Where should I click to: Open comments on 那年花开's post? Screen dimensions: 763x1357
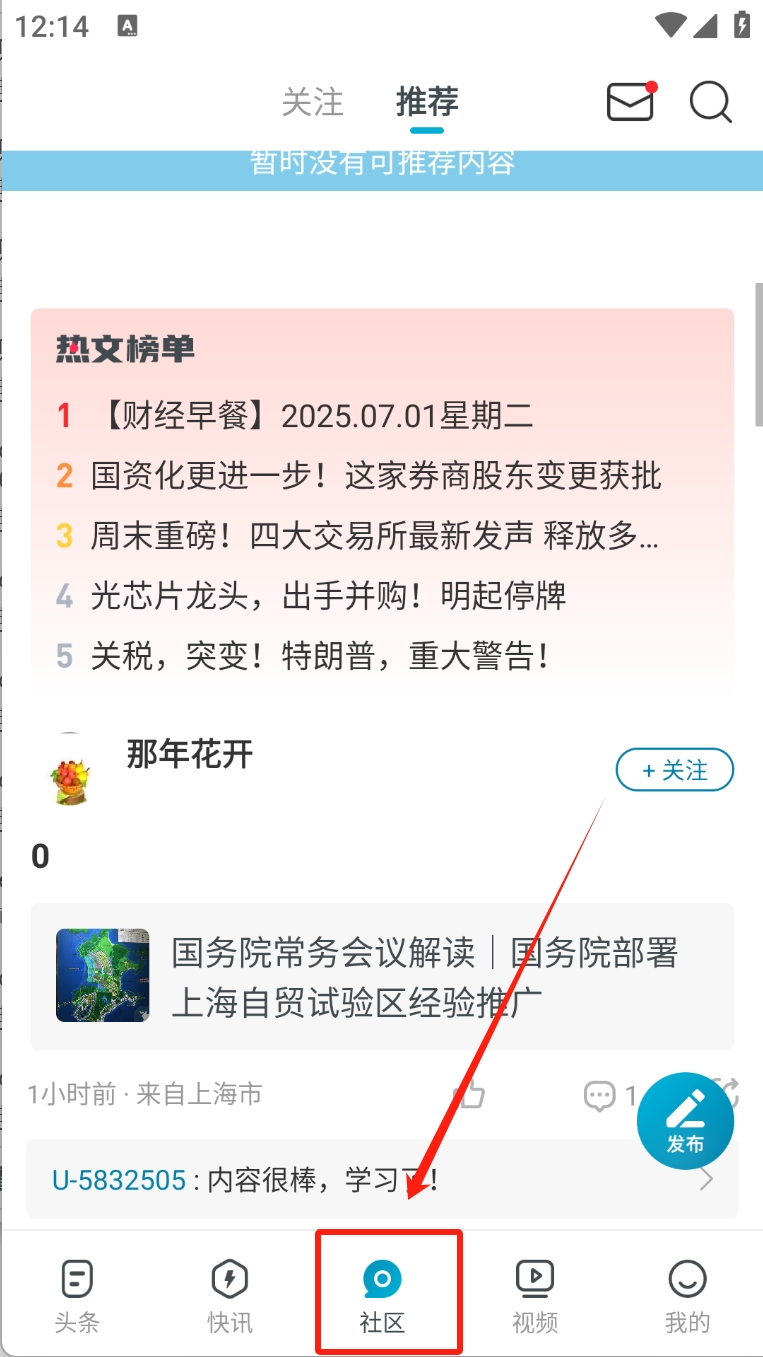click(600, 1095)
